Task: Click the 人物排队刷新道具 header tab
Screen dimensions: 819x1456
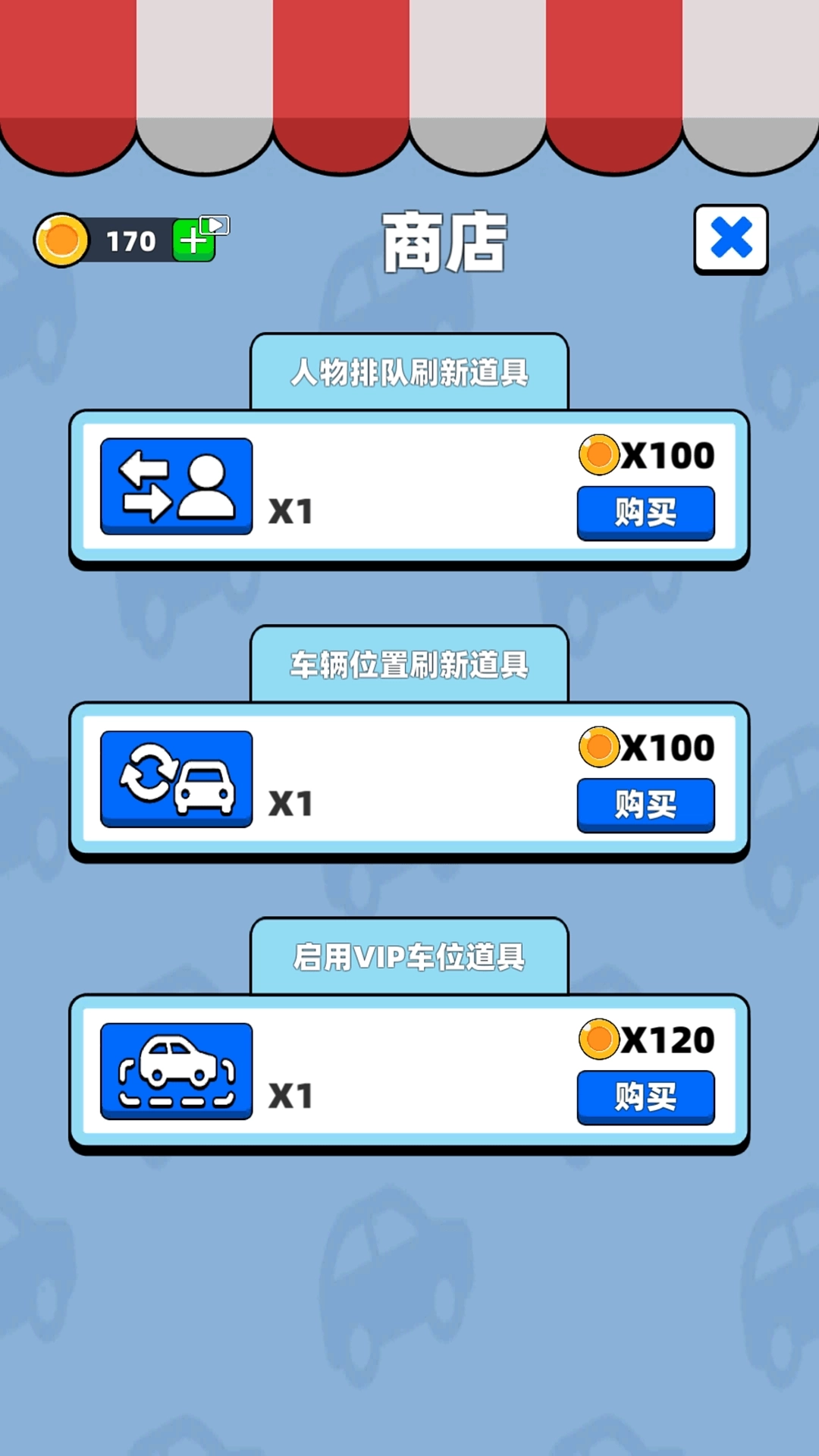Action: point(409,372)
